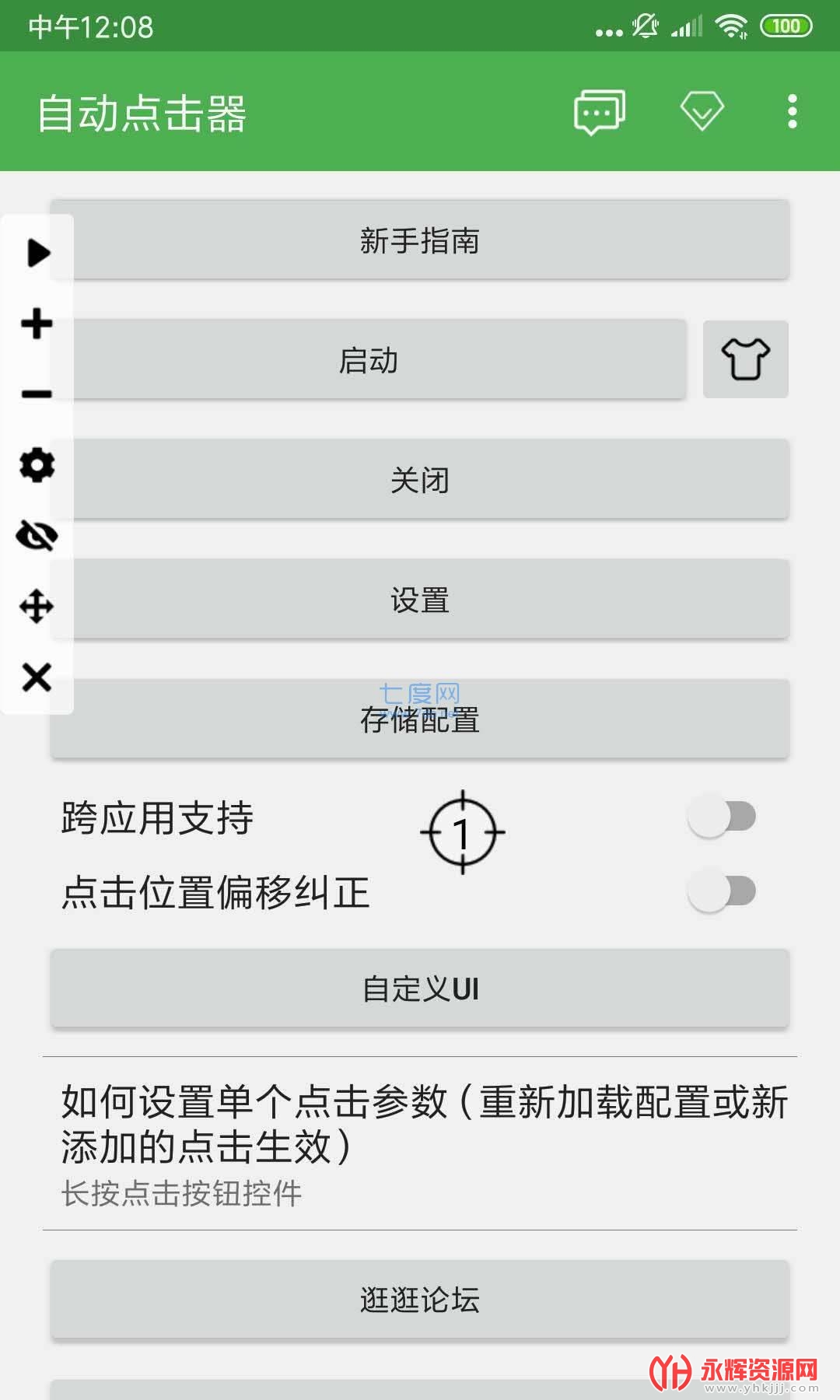This screenshot has width=840, height=1400.
Task: Remove a click point with the minus icon
Action: [37, 394]
